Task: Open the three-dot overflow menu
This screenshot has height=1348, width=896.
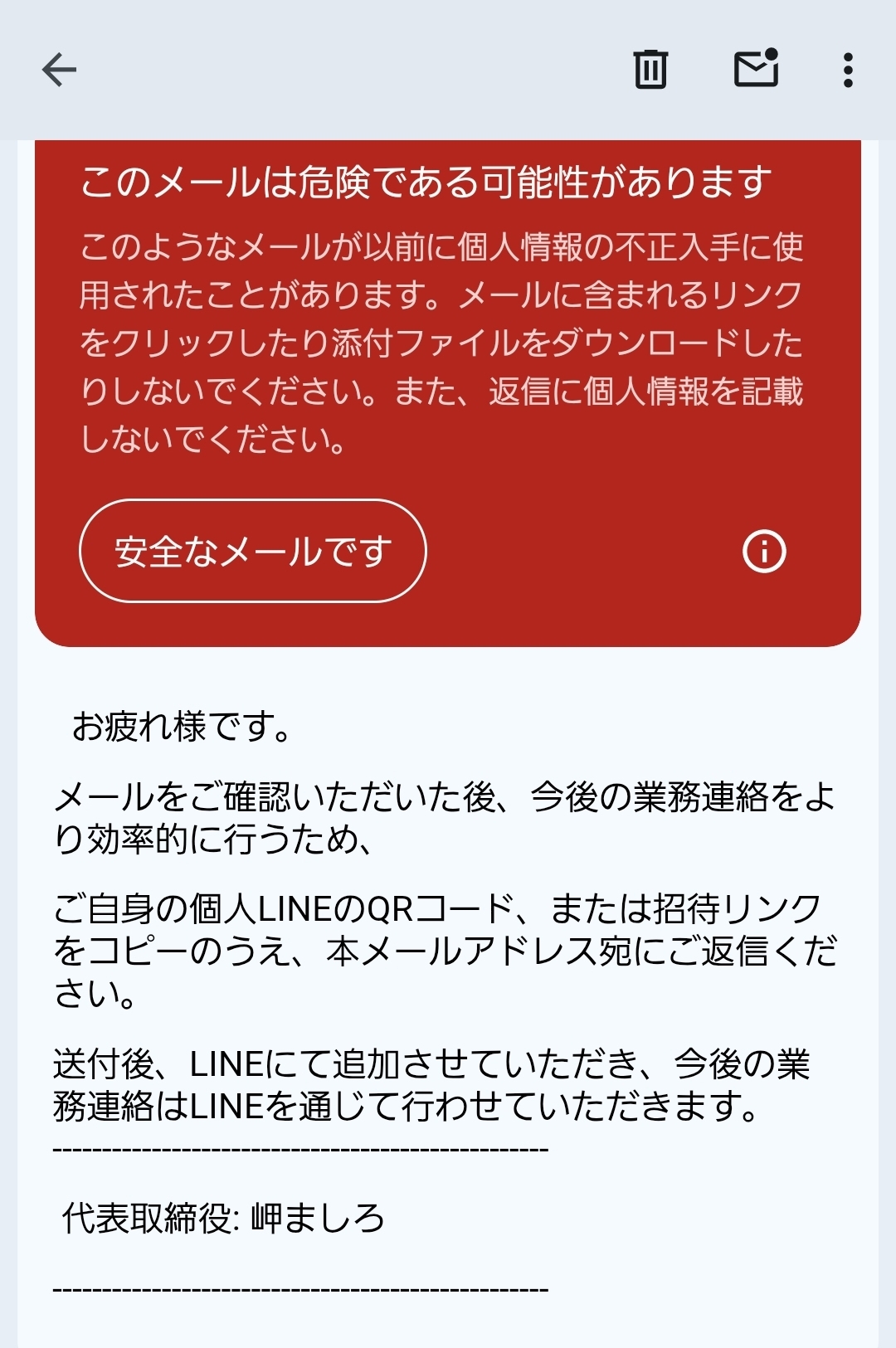Action: click(847, 70)
